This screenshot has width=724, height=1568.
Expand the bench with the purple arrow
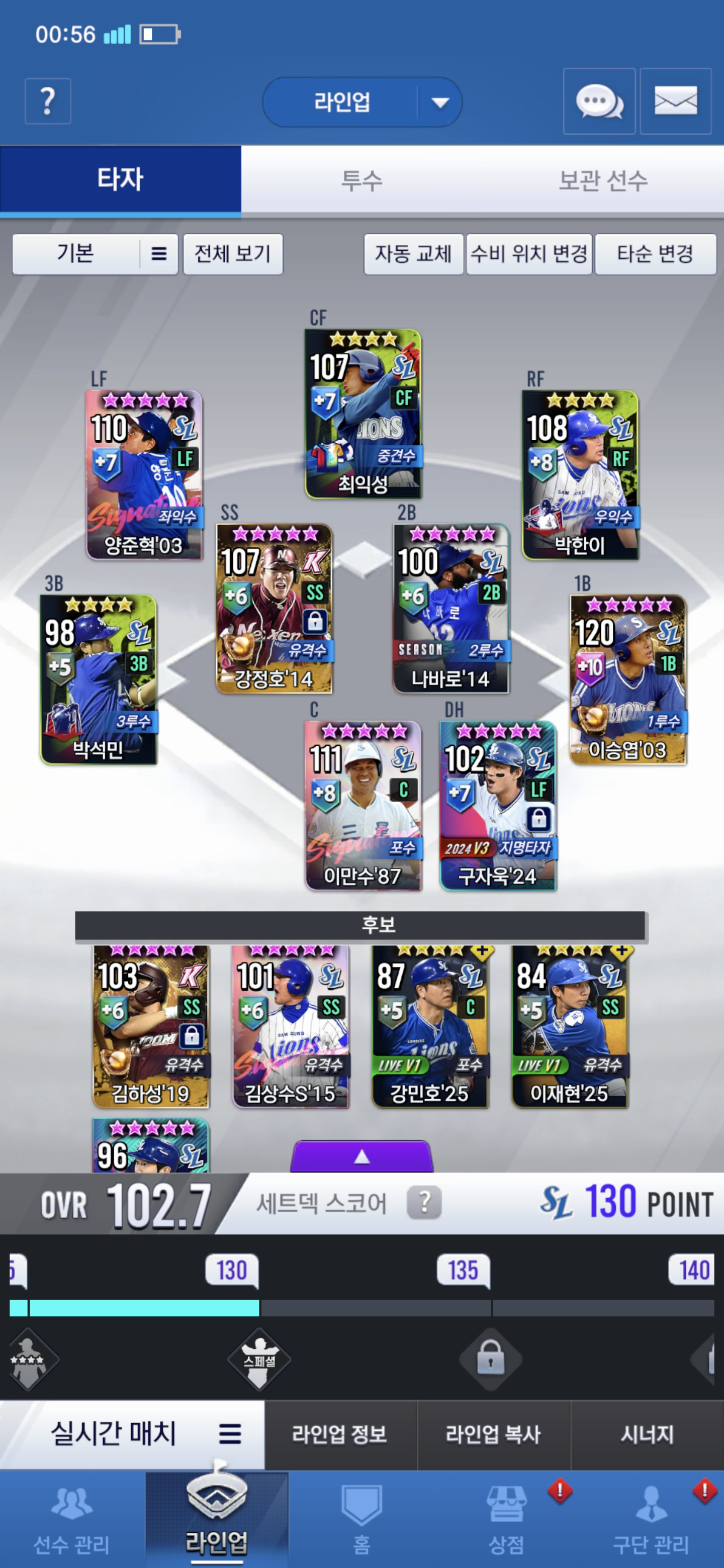pos(361,1156)
